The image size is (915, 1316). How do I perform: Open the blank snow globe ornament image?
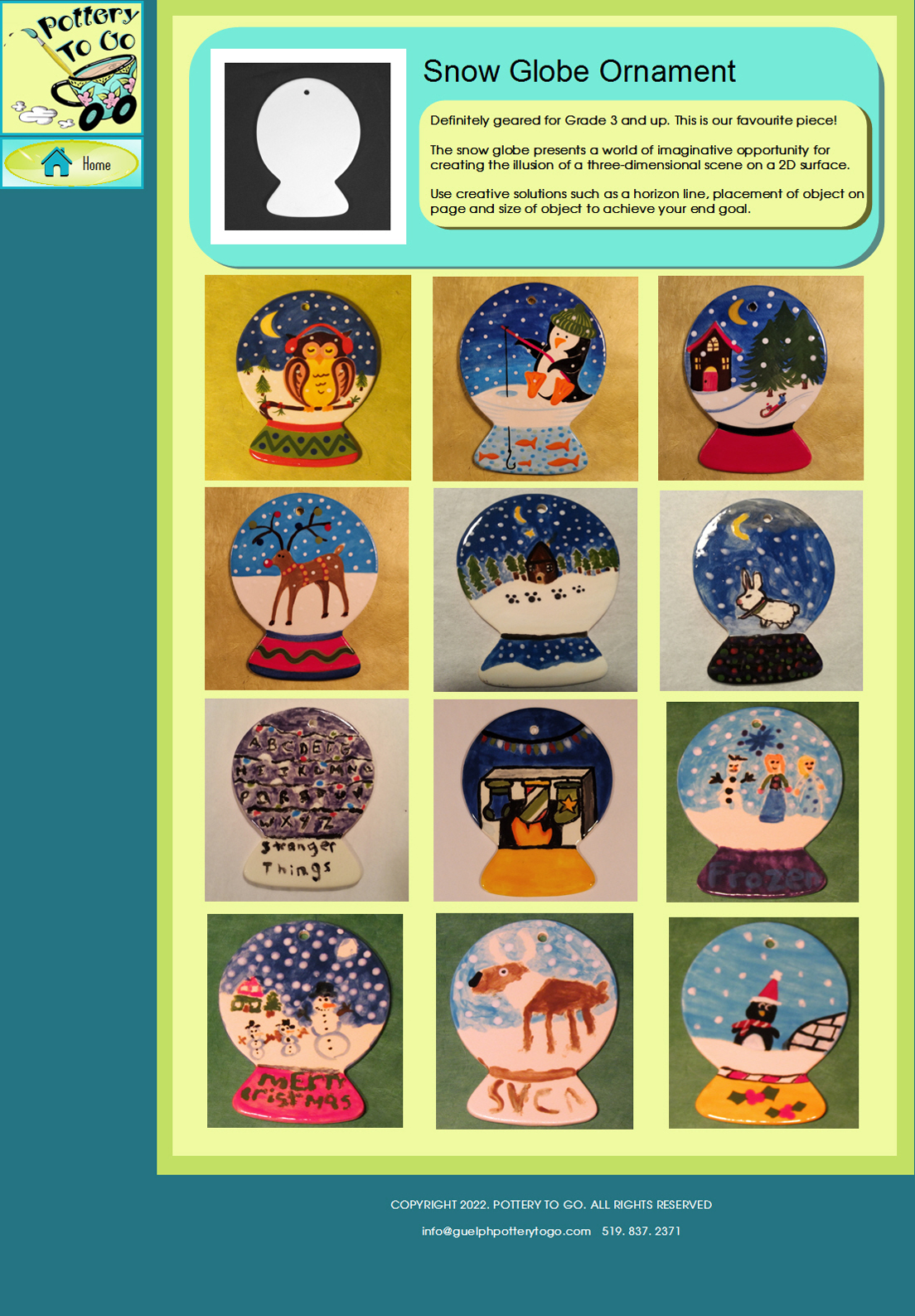pyautogui.click(x=307, y=147)
